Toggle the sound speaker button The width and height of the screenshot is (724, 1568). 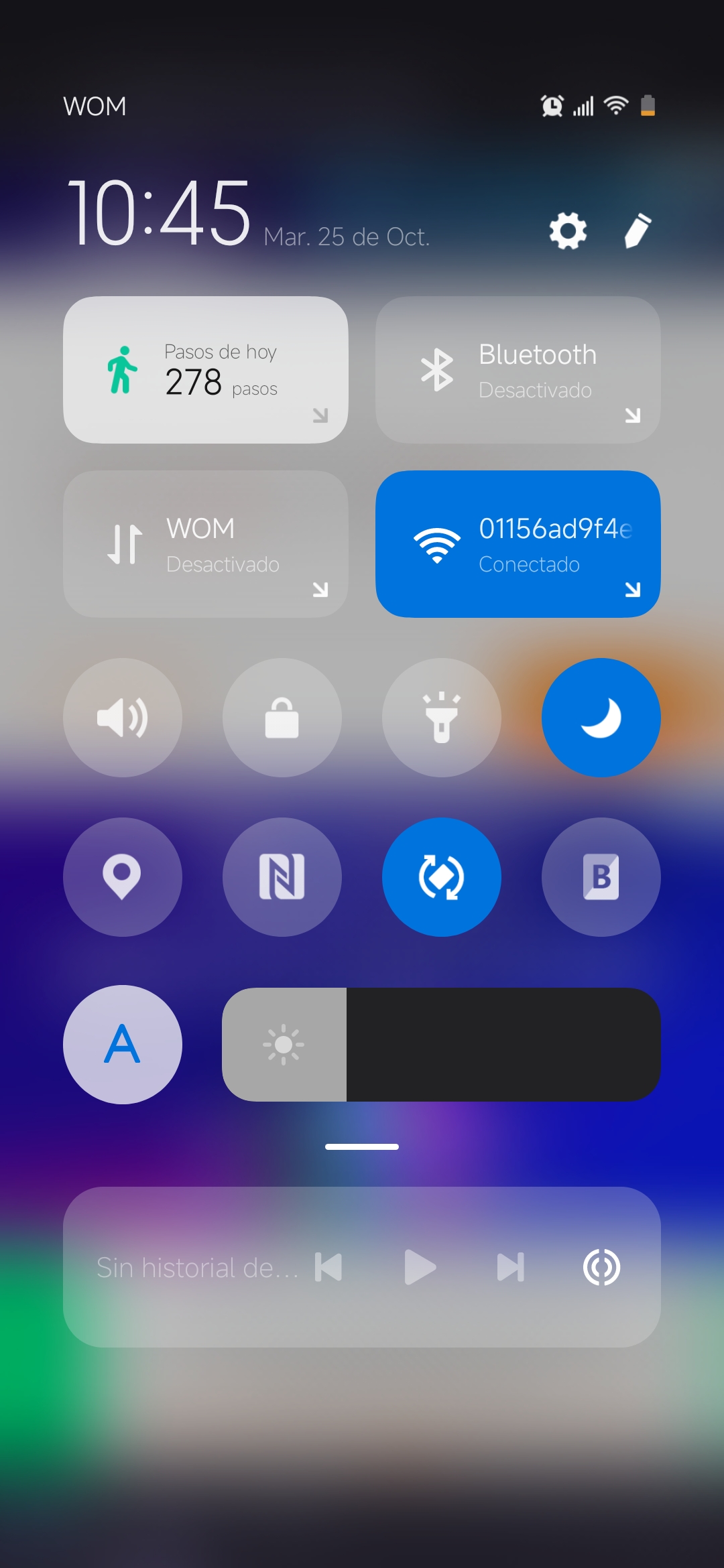[123, 718]
